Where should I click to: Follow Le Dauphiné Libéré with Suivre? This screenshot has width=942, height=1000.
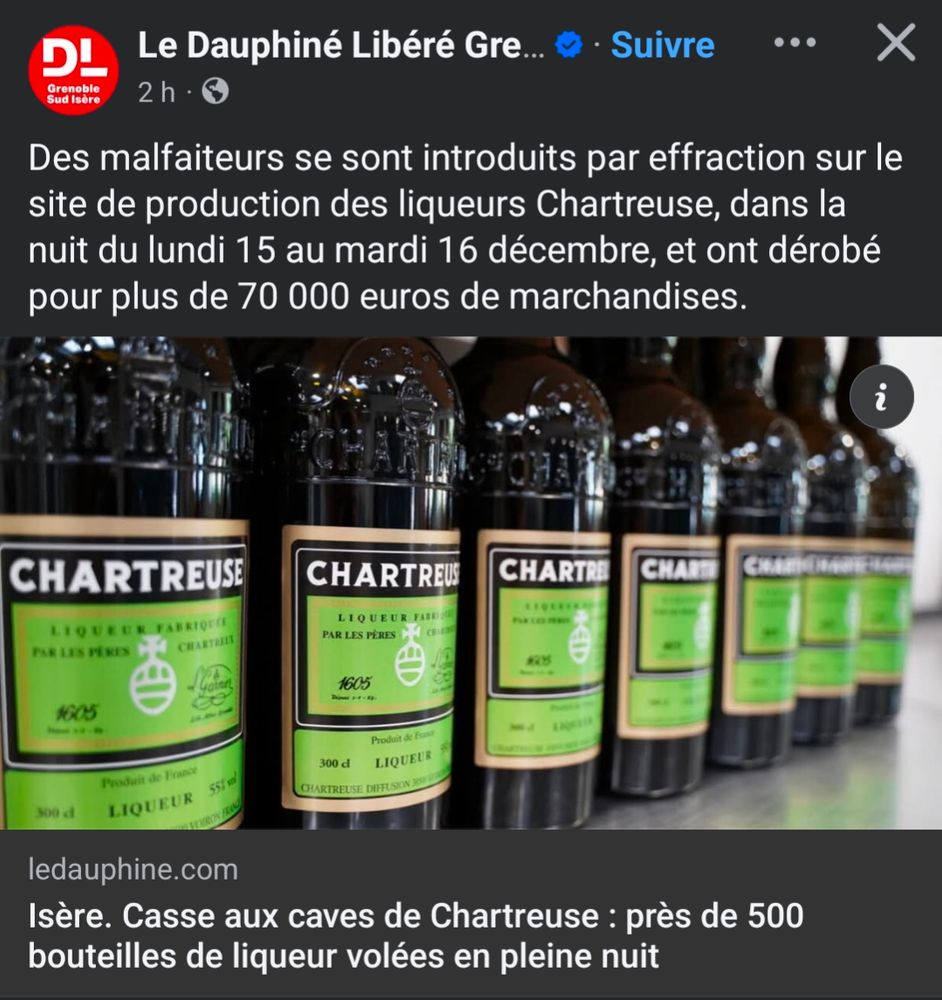[662, 45]
